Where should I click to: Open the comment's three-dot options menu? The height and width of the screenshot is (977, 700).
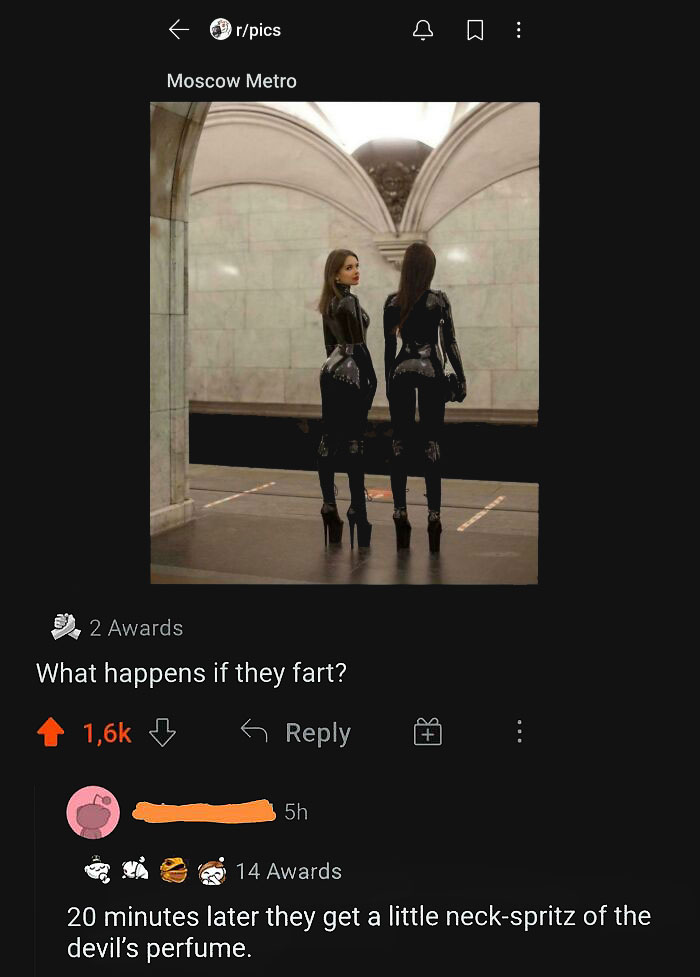(x=518, y=733)
